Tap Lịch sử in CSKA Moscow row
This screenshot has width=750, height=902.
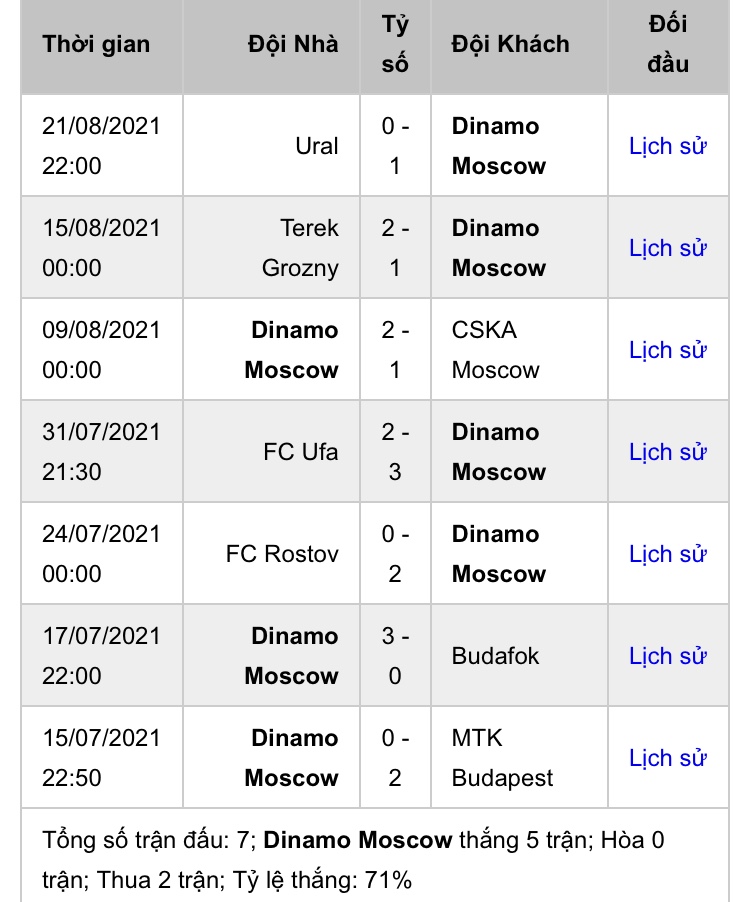pos(667,350)
